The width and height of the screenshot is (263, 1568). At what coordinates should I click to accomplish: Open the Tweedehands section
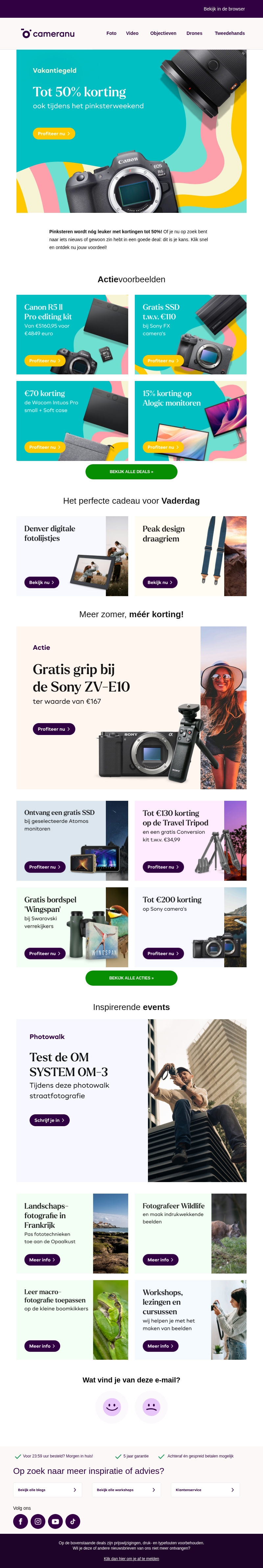pos(229,34)
